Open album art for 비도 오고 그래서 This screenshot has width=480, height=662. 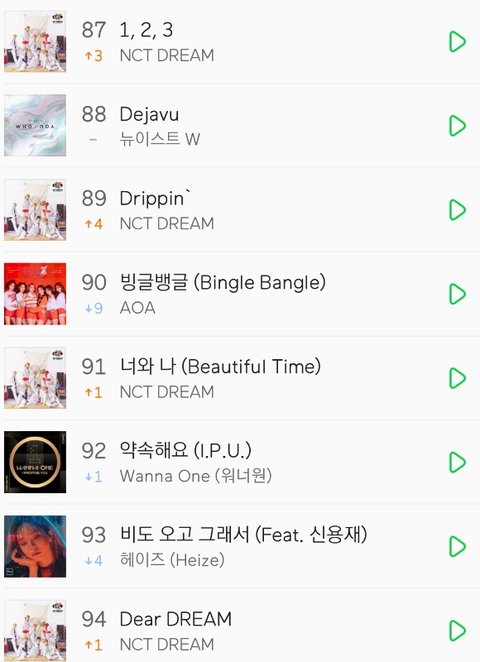click(x=35, y=546)
